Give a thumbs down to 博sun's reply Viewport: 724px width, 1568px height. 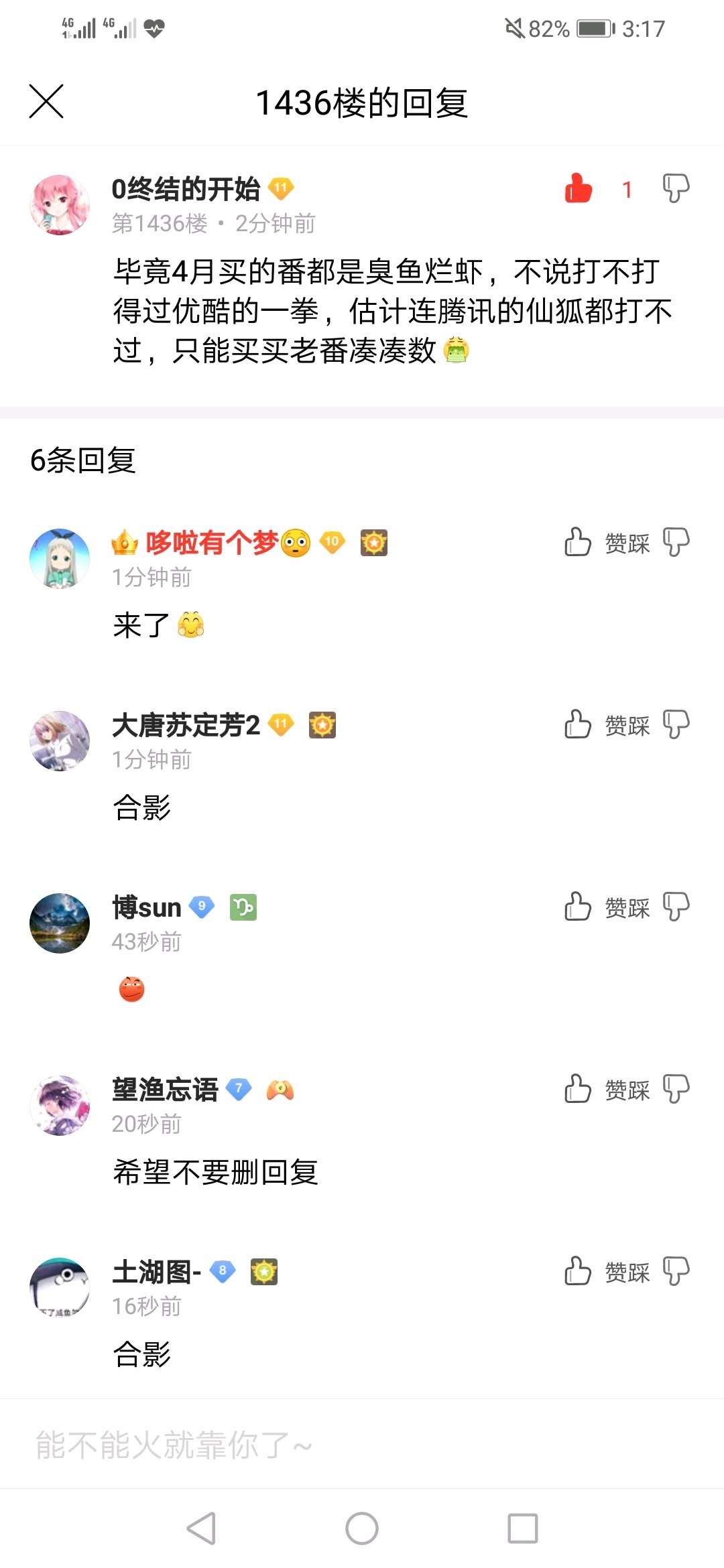coord(676,907)
